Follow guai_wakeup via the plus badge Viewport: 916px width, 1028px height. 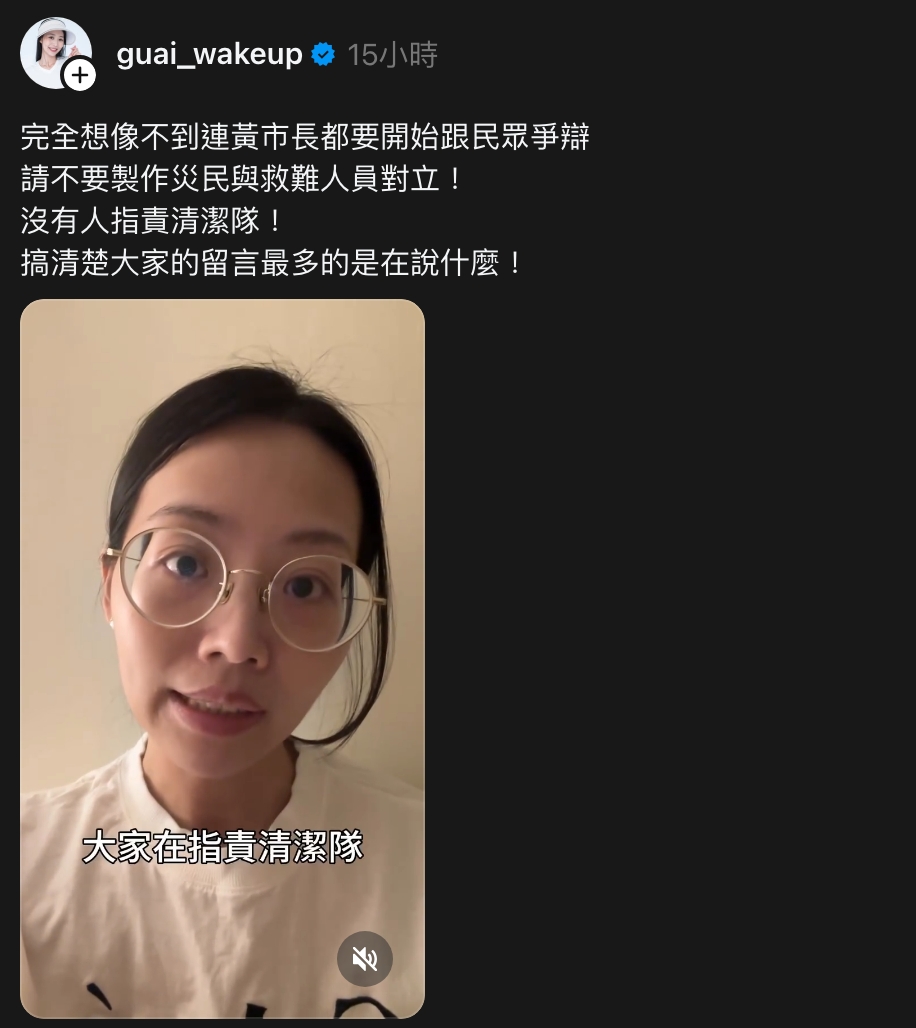[79, 75]
